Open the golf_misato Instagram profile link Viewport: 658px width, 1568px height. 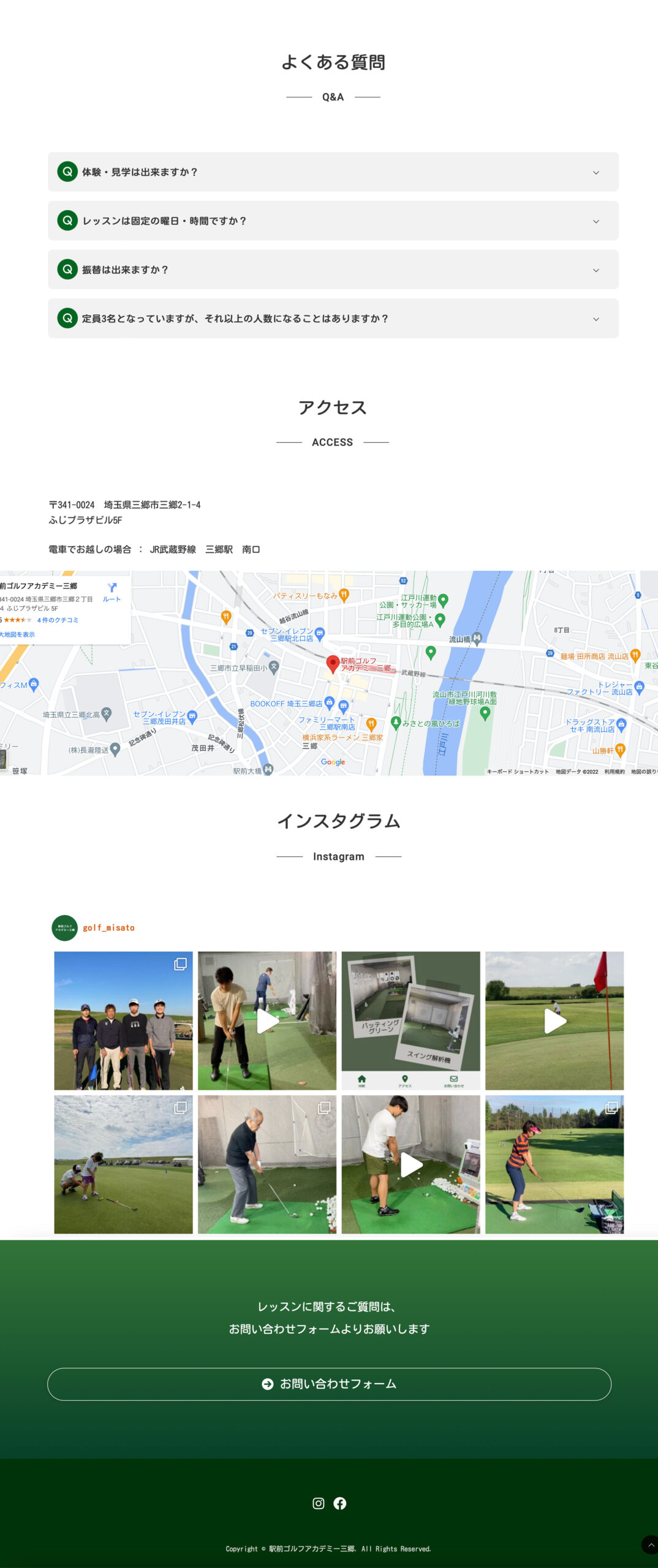point(109,929)
